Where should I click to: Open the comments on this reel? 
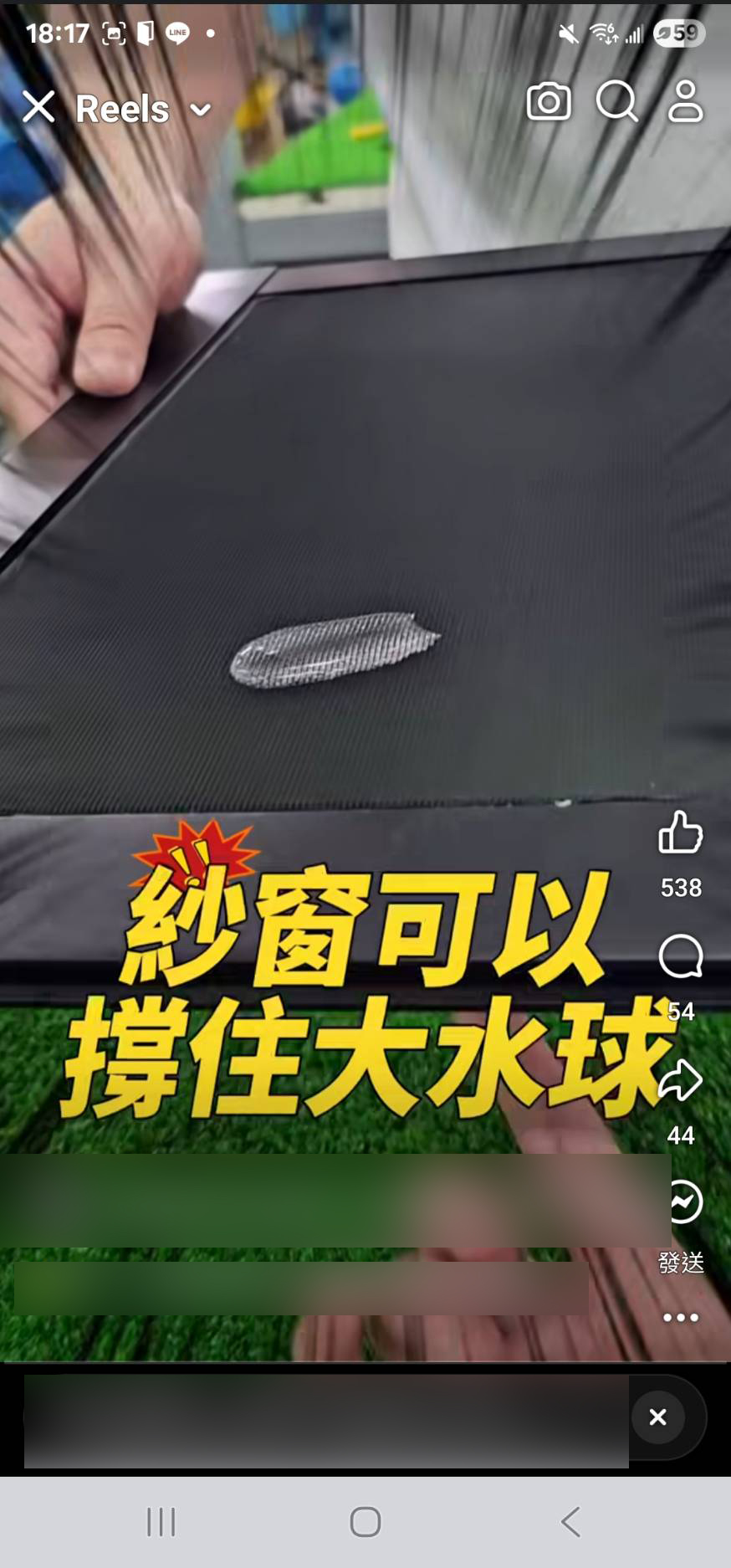(x=680, y=956)
